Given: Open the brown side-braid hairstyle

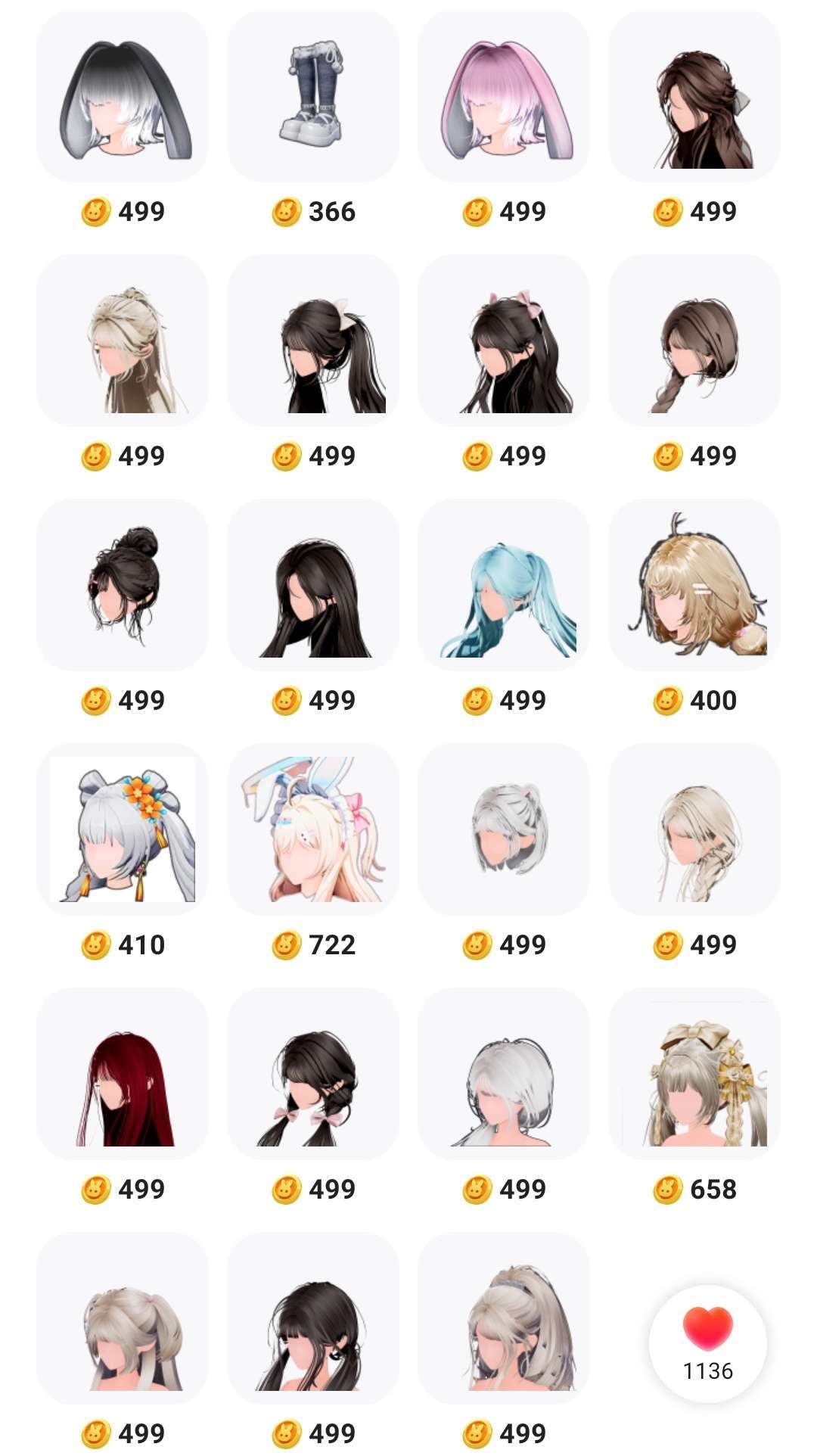Looking at the screenshot, I should (694, 341).
